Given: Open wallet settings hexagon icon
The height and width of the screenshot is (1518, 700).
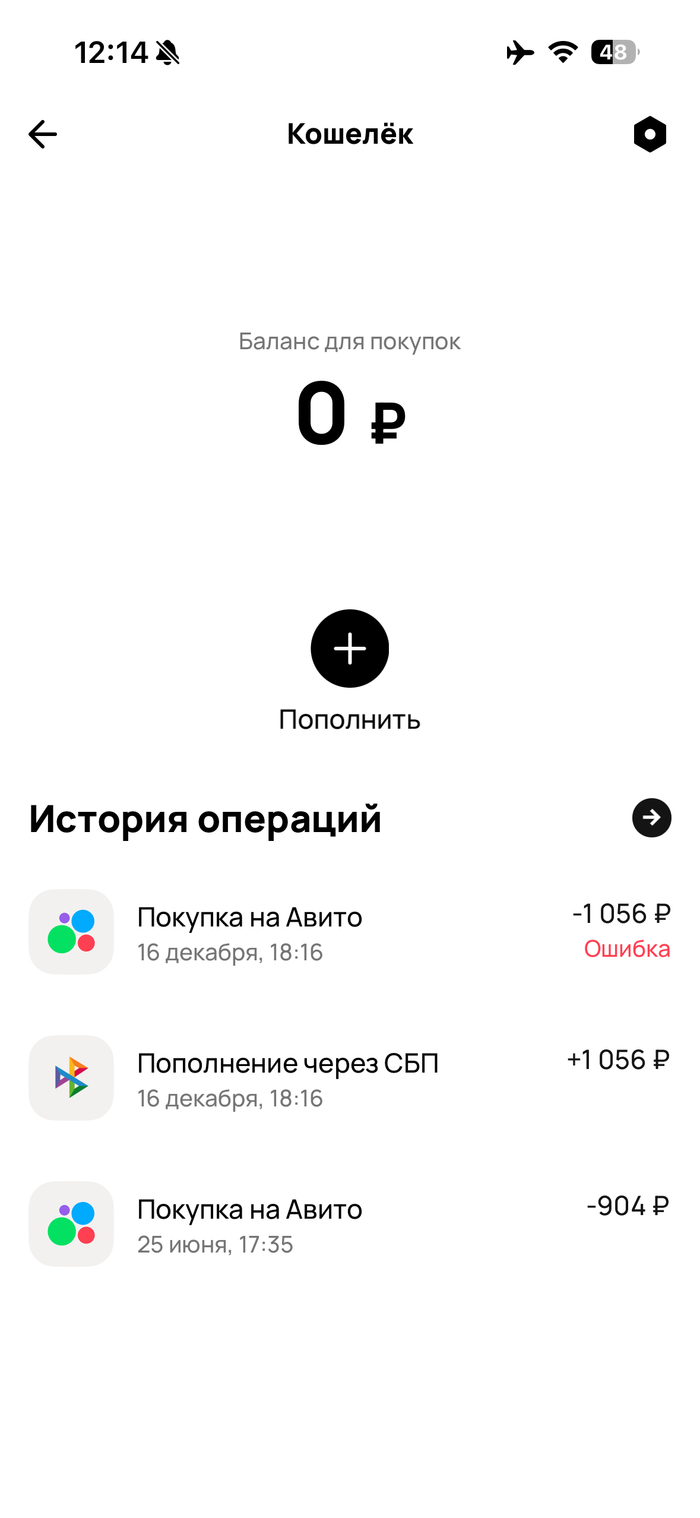Looking at the screenshot, I should click(x=650, y=134).
